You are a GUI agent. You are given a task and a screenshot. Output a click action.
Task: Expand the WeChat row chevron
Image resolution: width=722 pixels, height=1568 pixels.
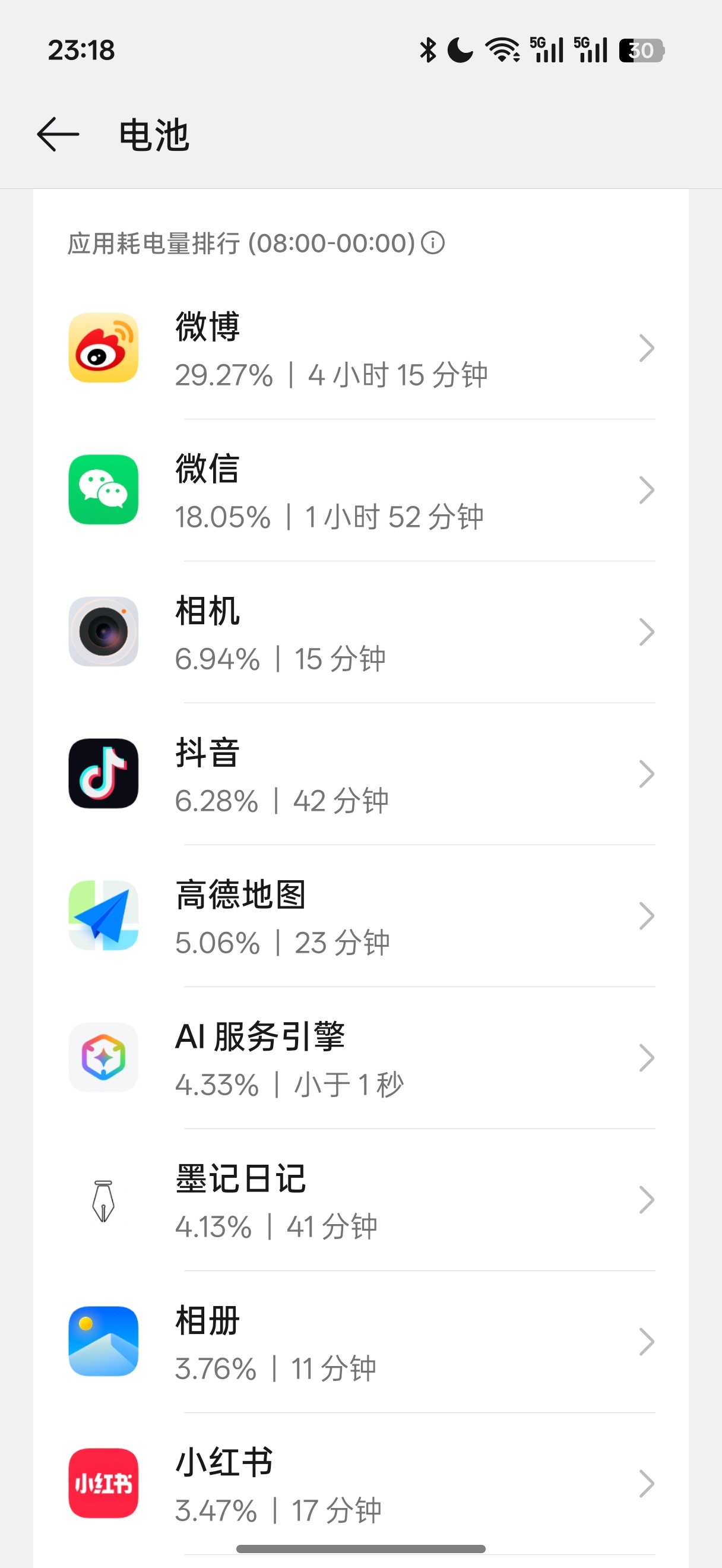[647, 489]
